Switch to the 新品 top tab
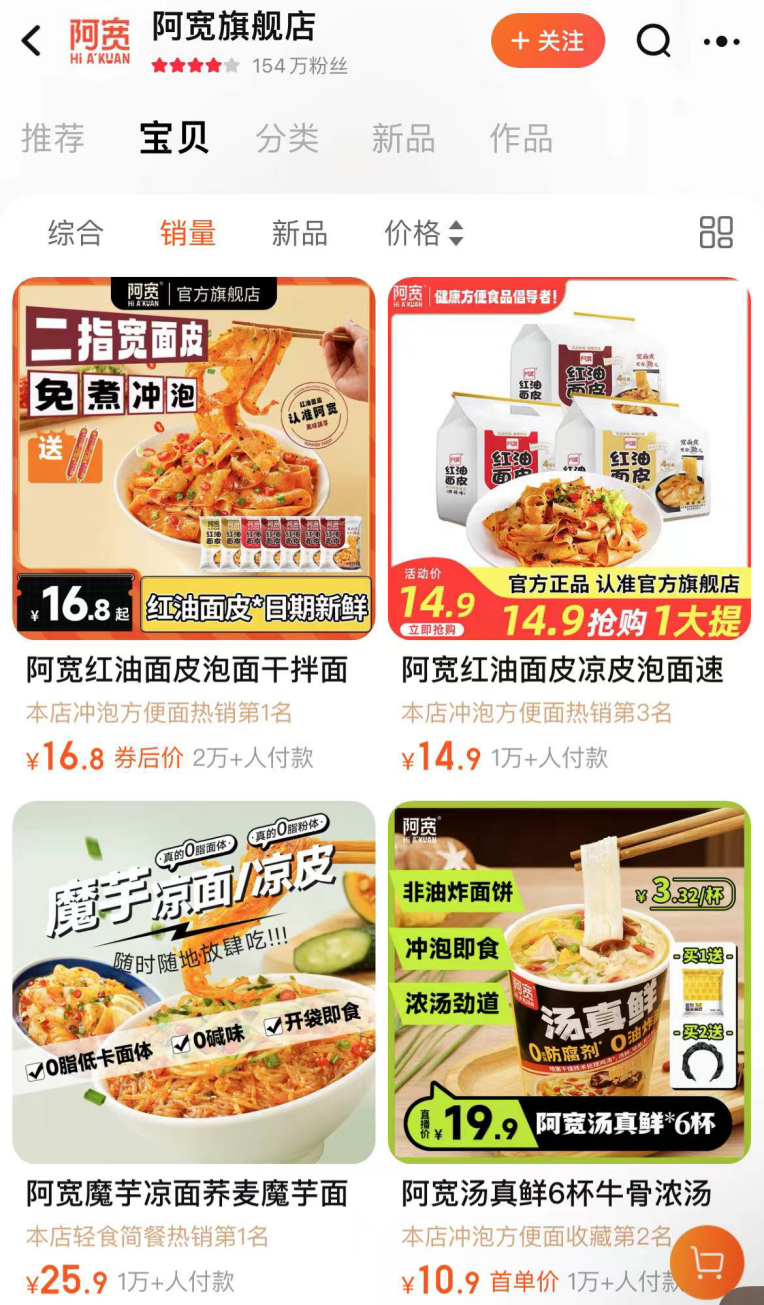Screen dimensions: 764x1305 403,138
